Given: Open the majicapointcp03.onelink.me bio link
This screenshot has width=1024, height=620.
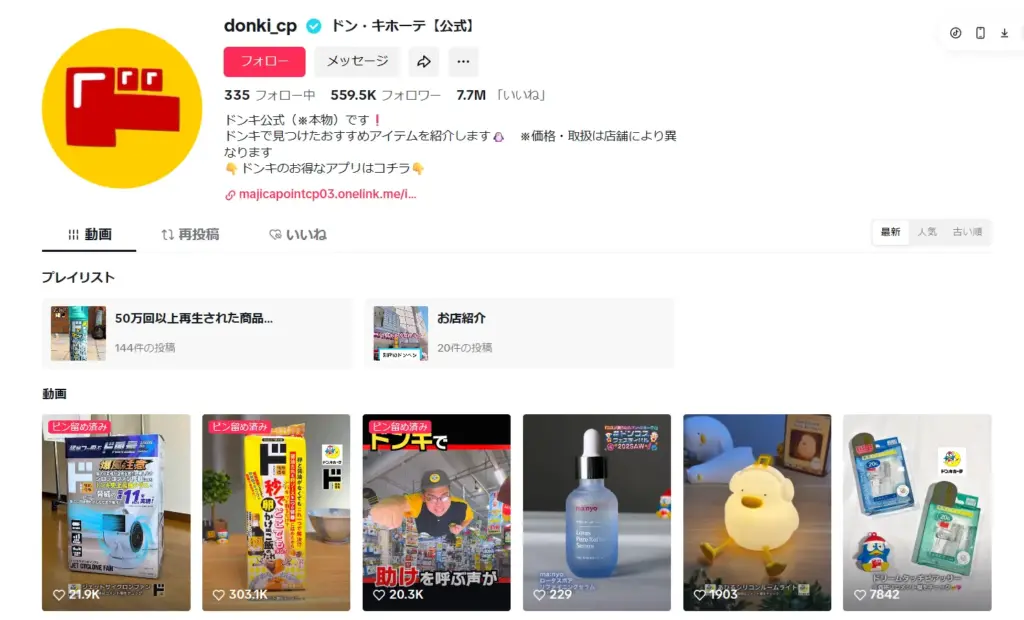Looking at the screenshot, I should 327,194.
